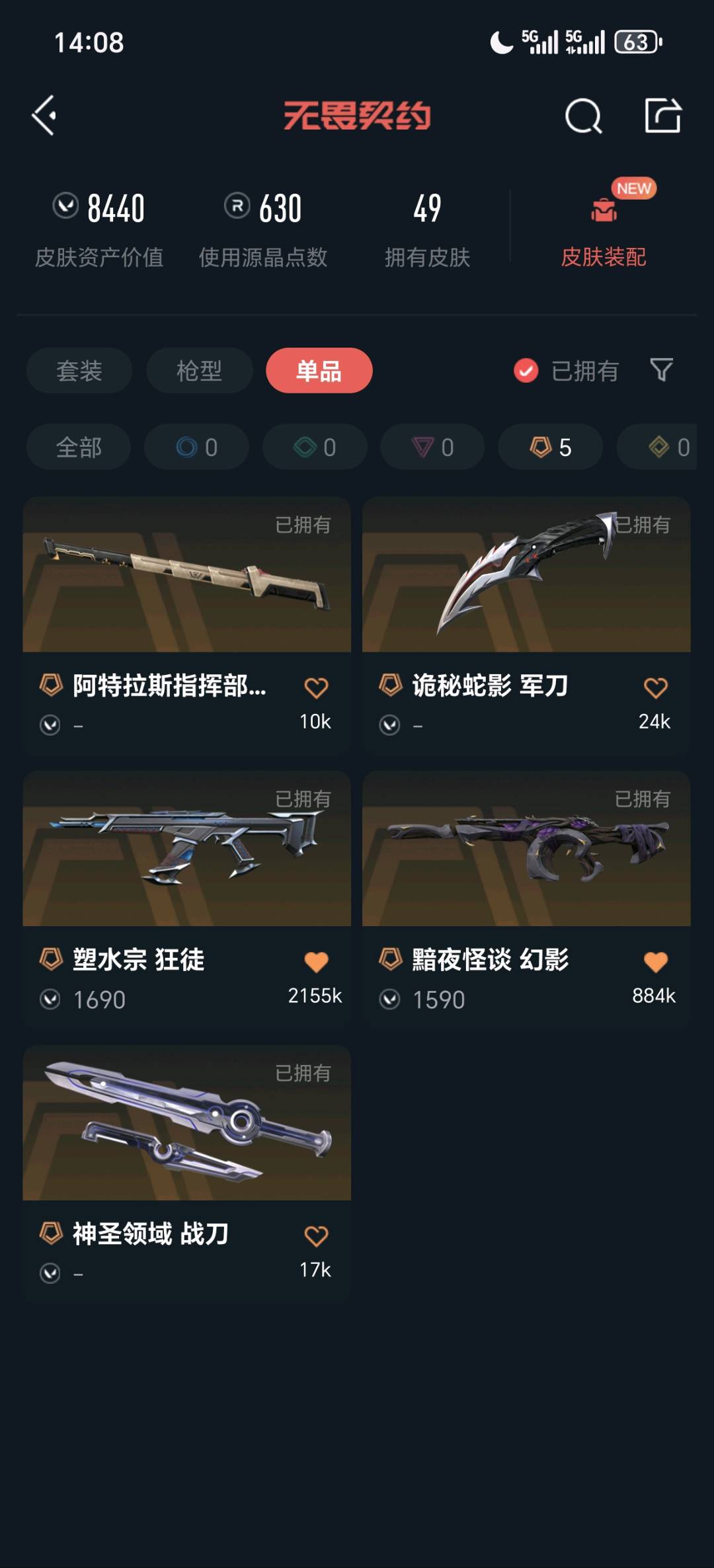Share this skin collection page
The image size is (714, 1568).
click(x=662, y=116)
